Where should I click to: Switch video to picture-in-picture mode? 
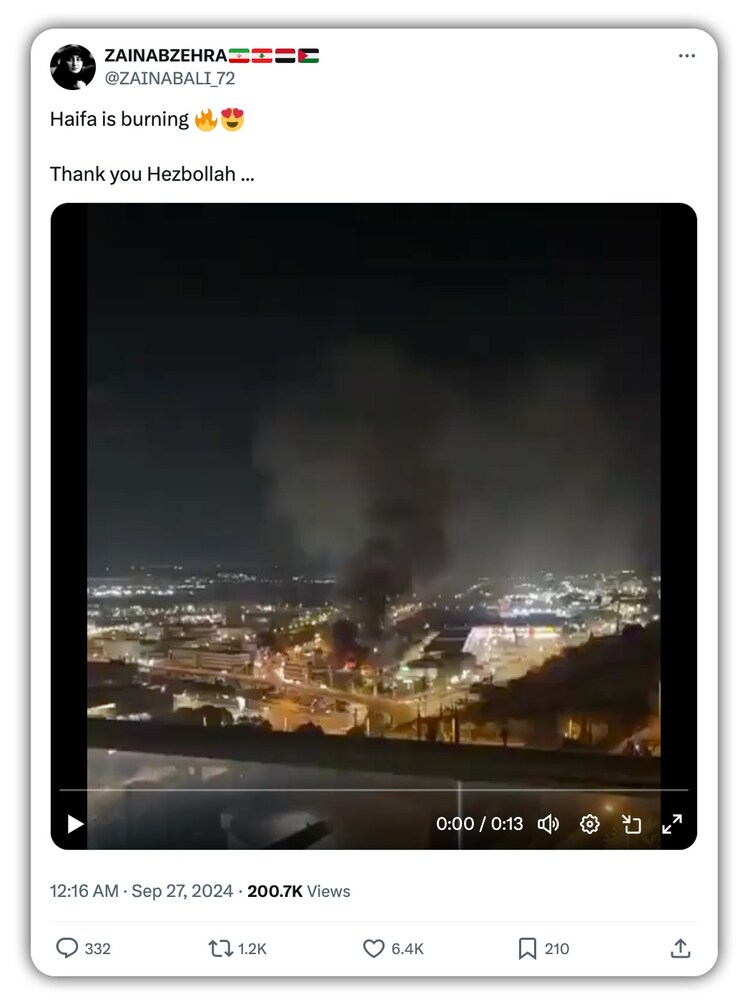[631, 824]
